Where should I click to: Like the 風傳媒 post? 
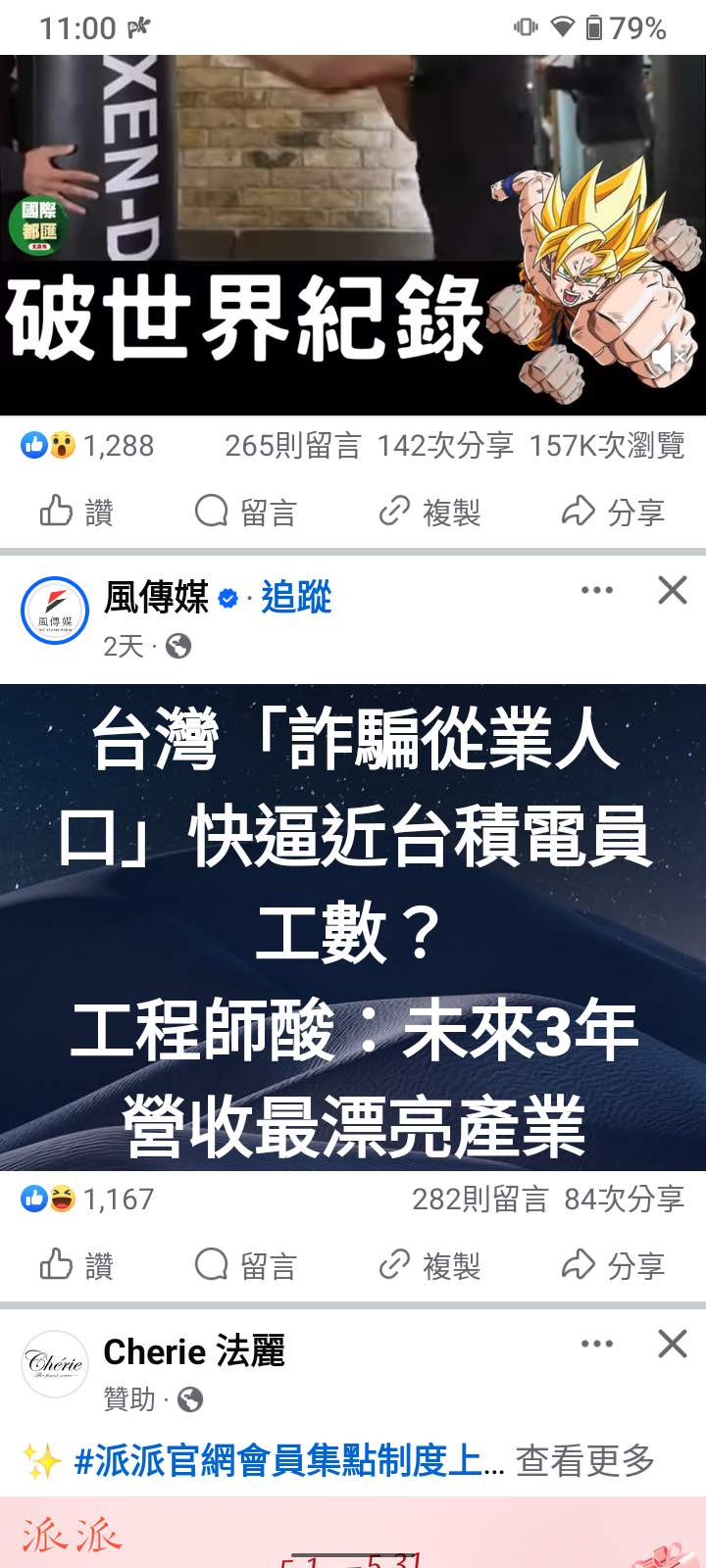coord(77,1265)
